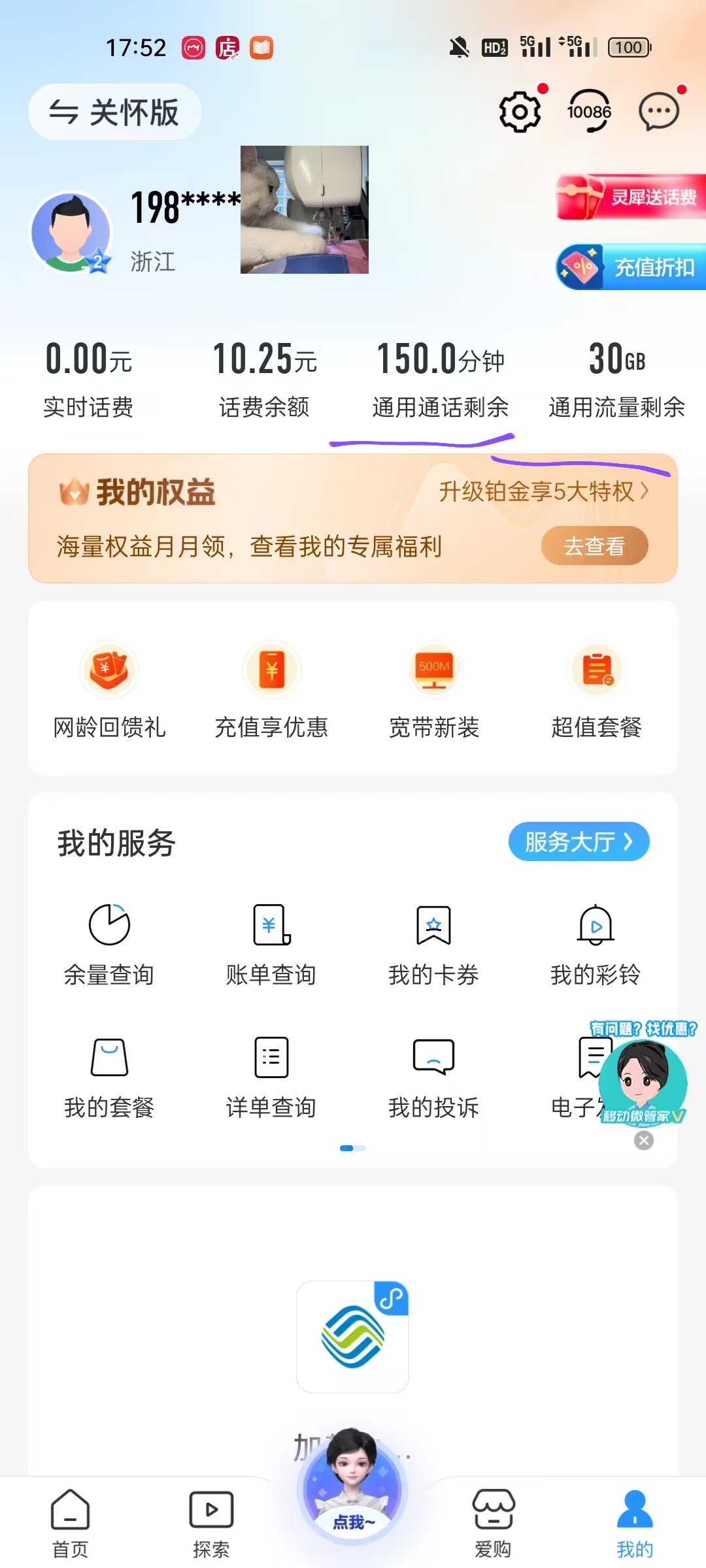View 超值套餐 plans

tap(596, 690)
